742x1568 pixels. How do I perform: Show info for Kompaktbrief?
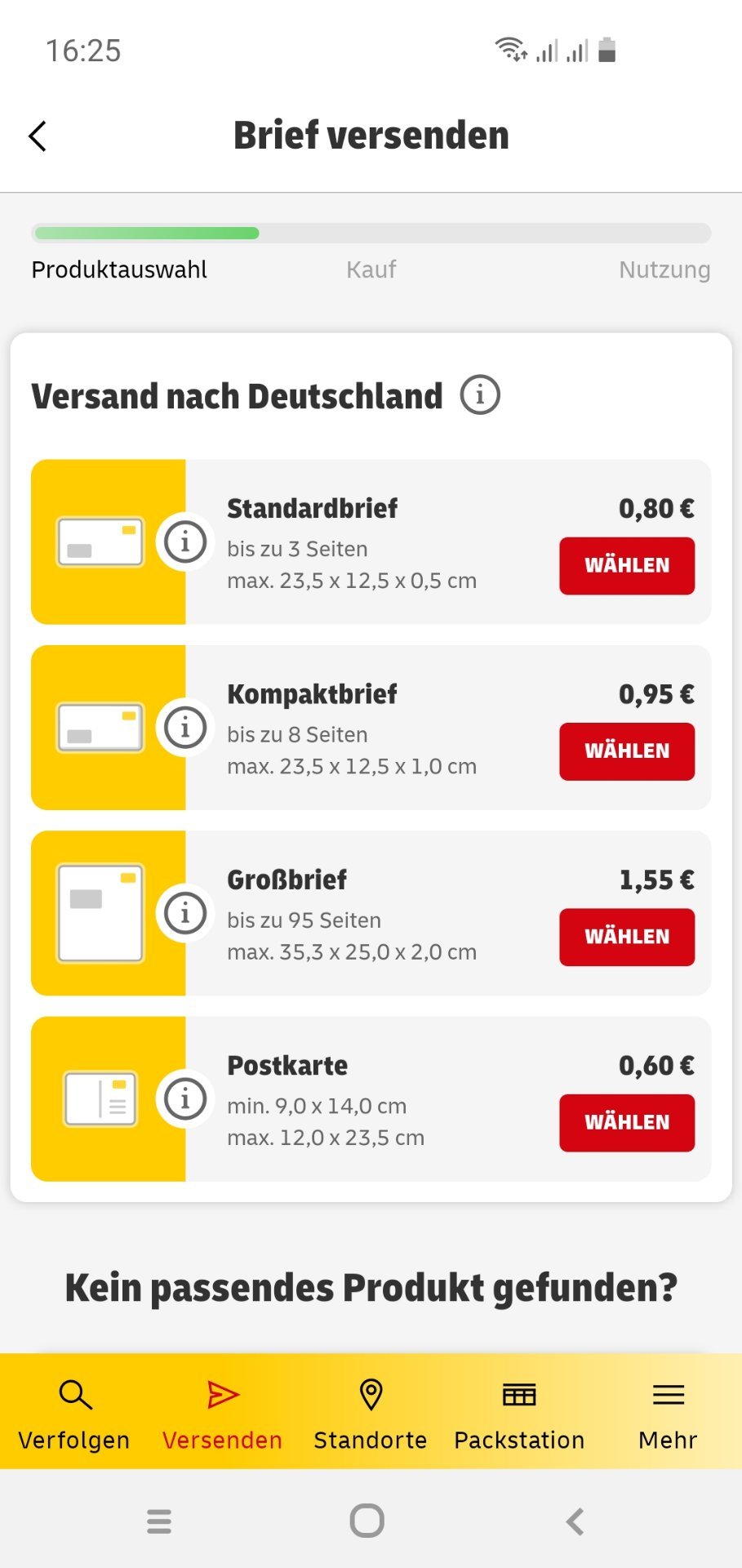click(185, 727)
